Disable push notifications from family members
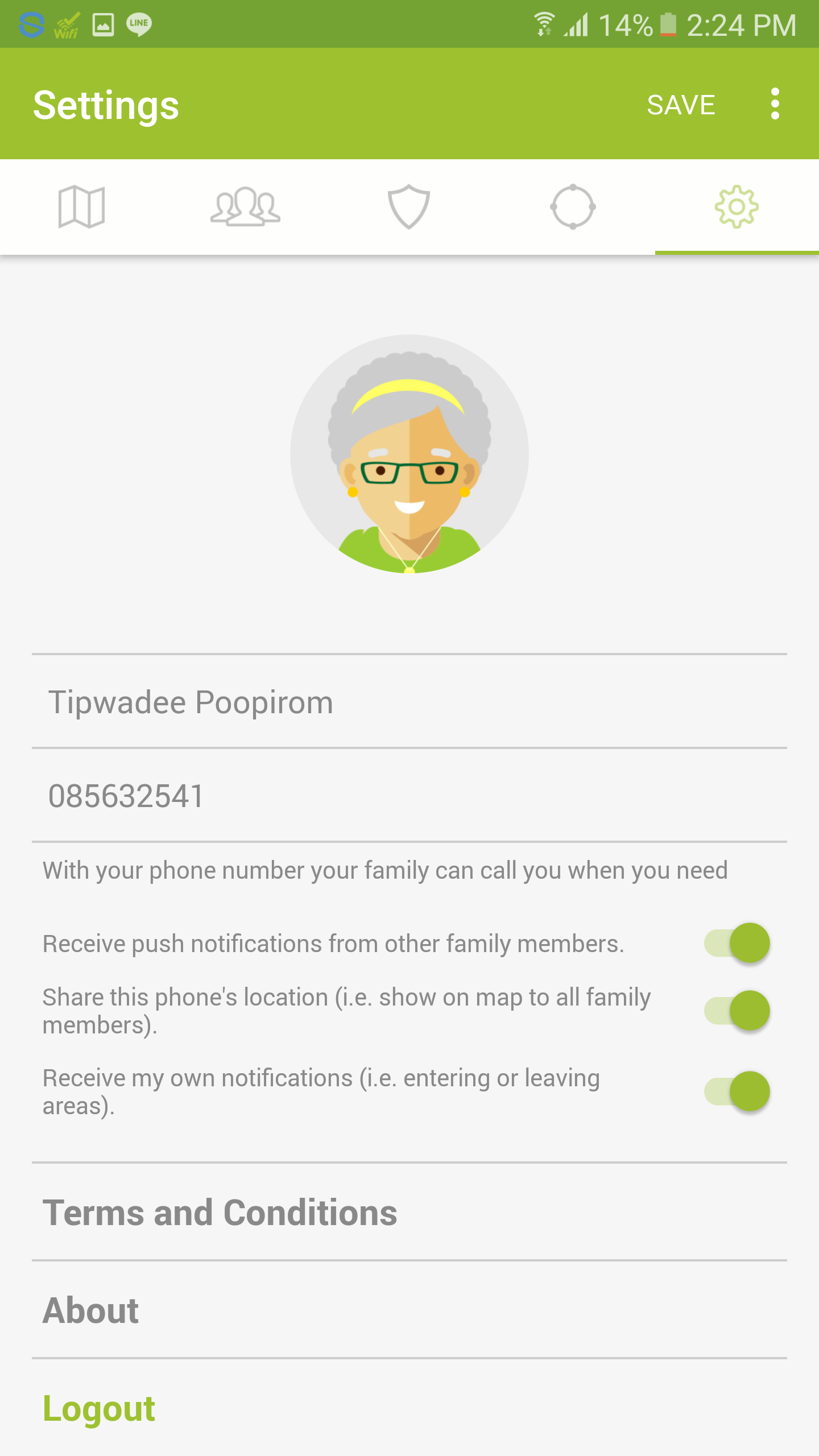The width and height of the screenshot is (819, 1456). point(738,943)
